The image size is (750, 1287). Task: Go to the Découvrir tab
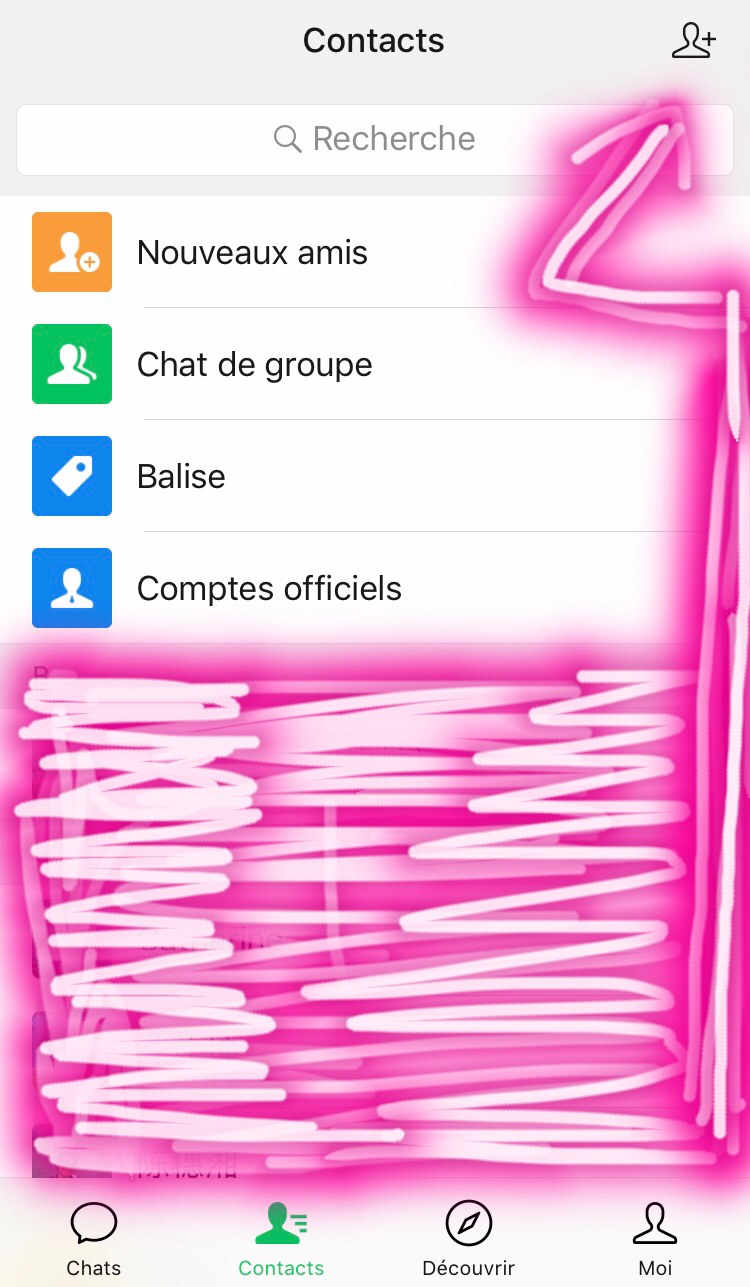pyautogui.click(x=468, y=1239)
